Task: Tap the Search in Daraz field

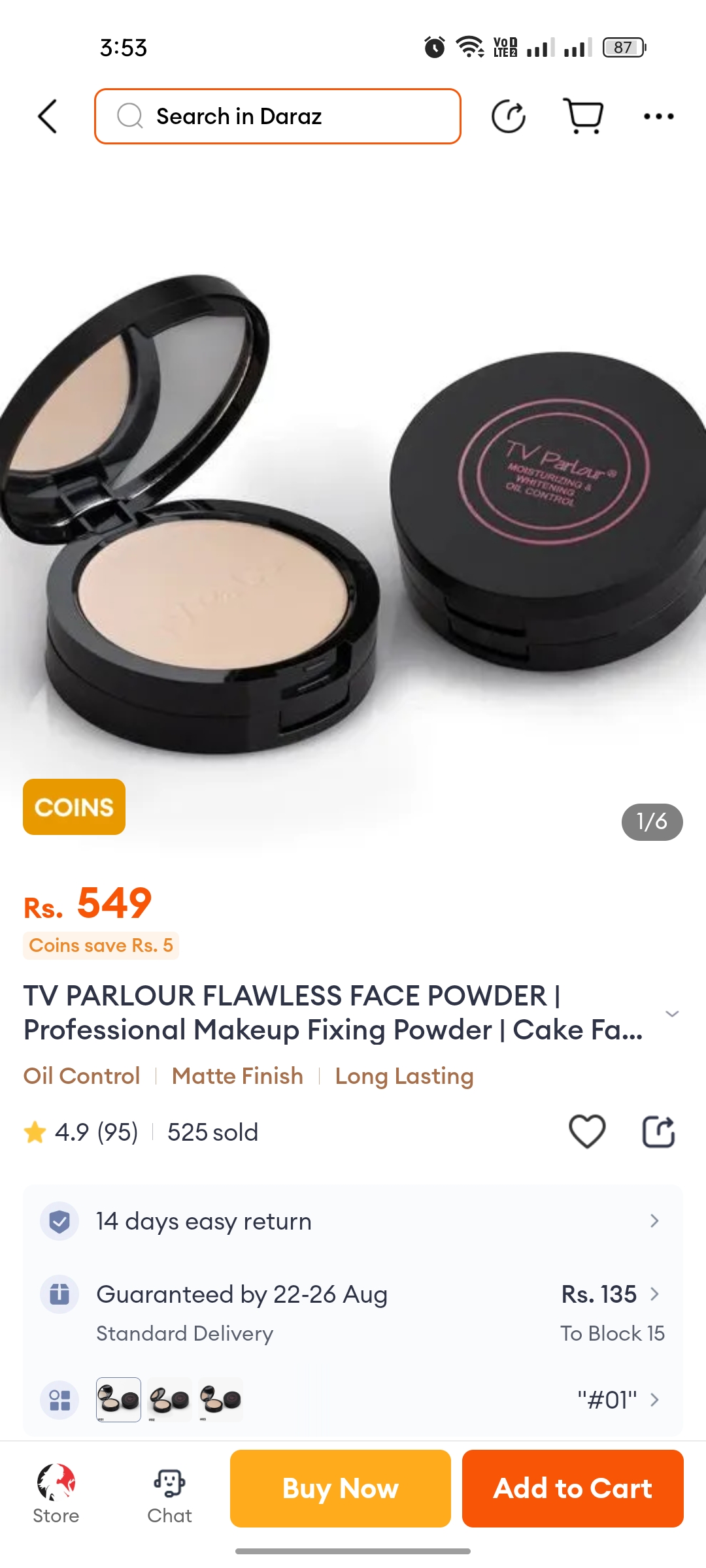Action: (x=278, y=116)
